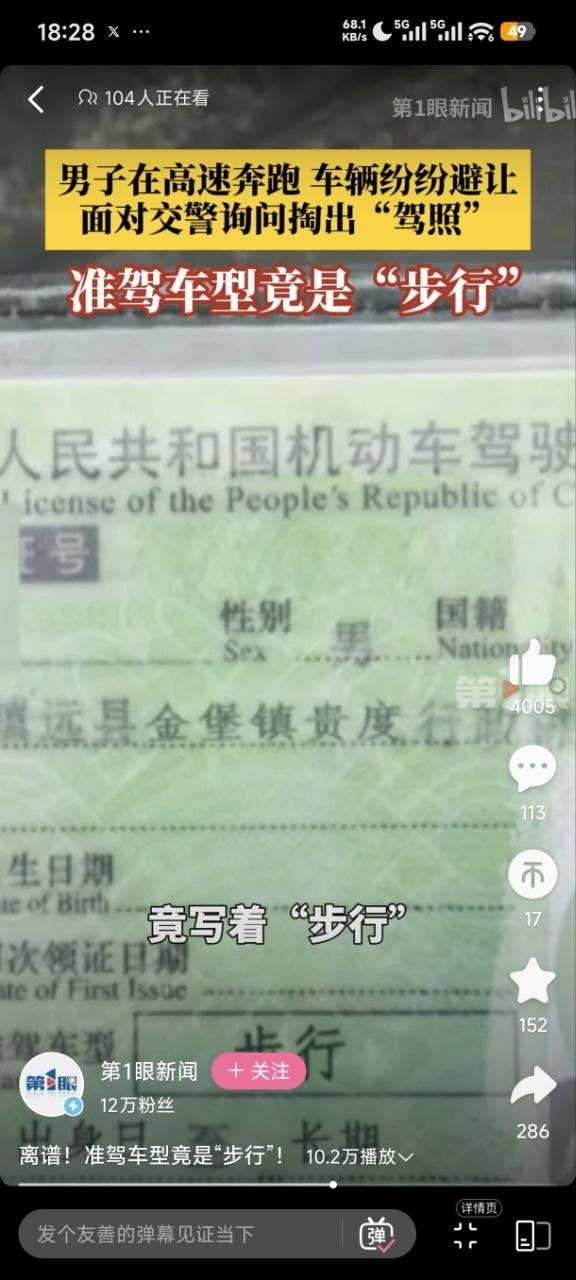Share this video using the arrow icon
576x1280 pixels.
pyautogui.click(x=532, y=1087)
